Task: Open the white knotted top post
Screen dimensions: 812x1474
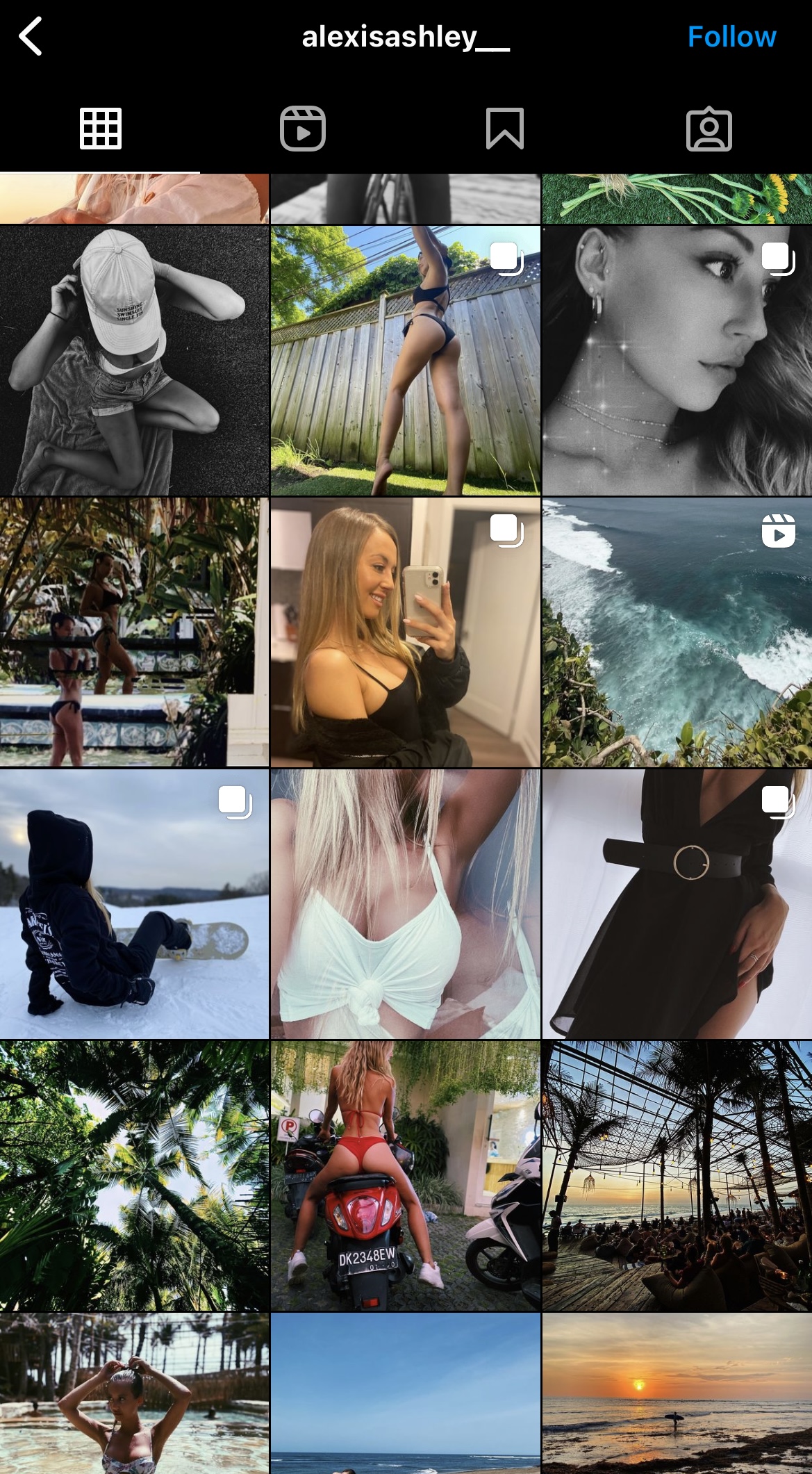Action: (x=406, y=903)
